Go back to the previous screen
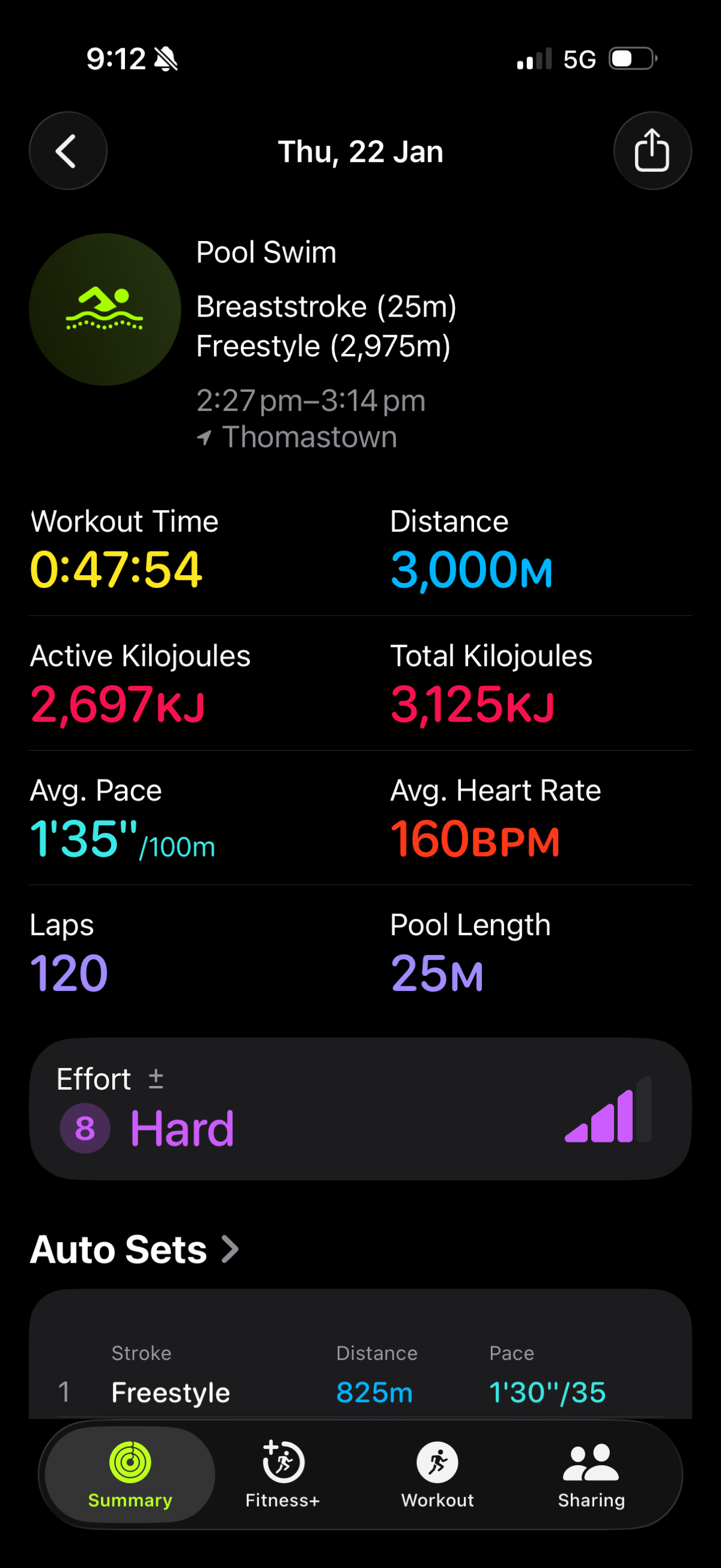Viewport: 721px width, 1568px height. [x=67, y=151]
